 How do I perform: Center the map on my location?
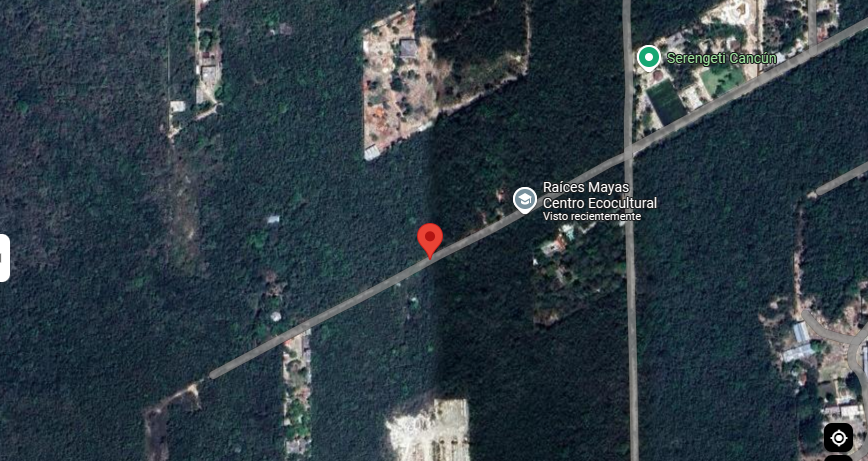(x=838, y=438)
